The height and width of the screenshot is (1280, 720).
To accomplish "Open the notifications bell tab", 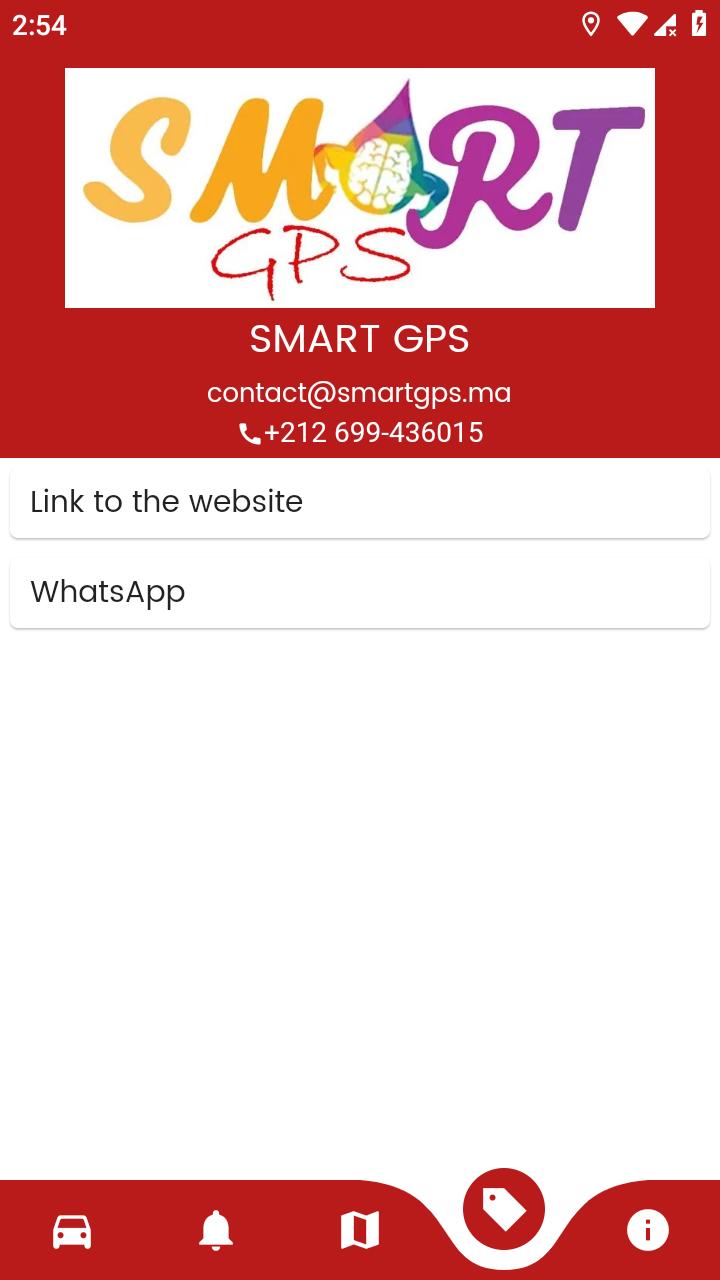I will (216, 1230).
